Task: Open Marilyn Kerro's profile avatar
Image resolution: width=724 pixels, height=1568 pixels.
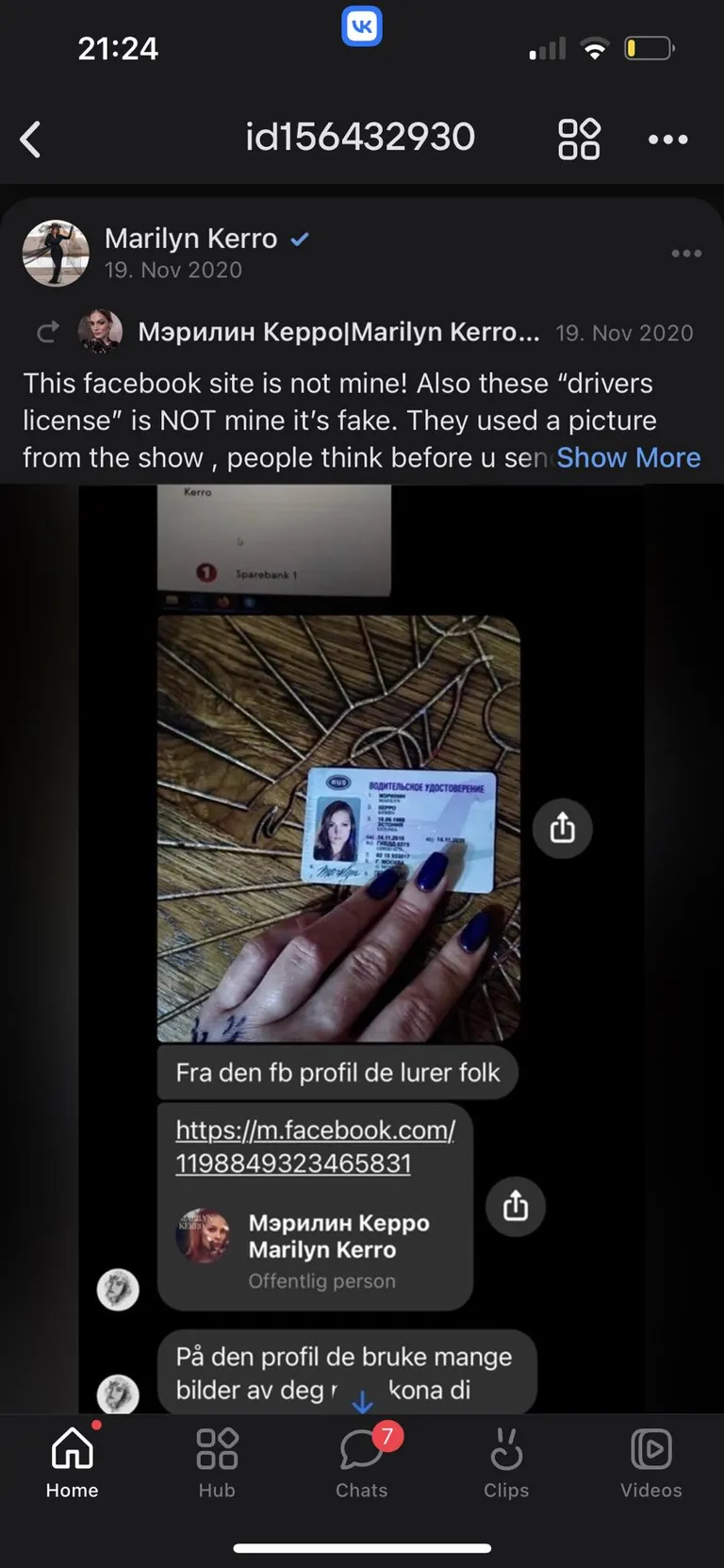Action: click(x=56, y=253)
